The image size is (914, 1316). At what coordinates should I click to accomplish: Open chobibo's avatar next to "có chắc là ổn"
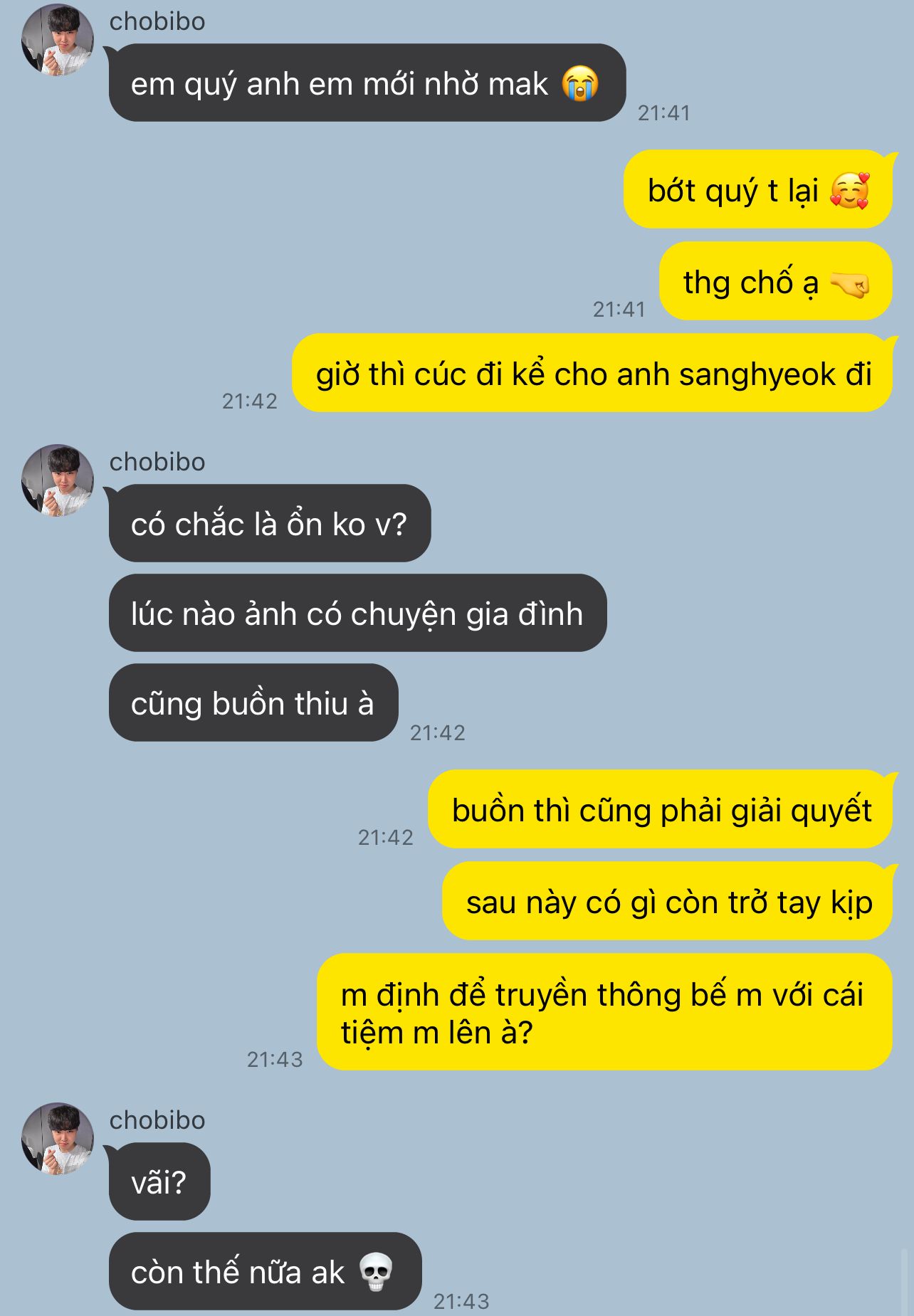pyautogui.click(x=58, y=480)
